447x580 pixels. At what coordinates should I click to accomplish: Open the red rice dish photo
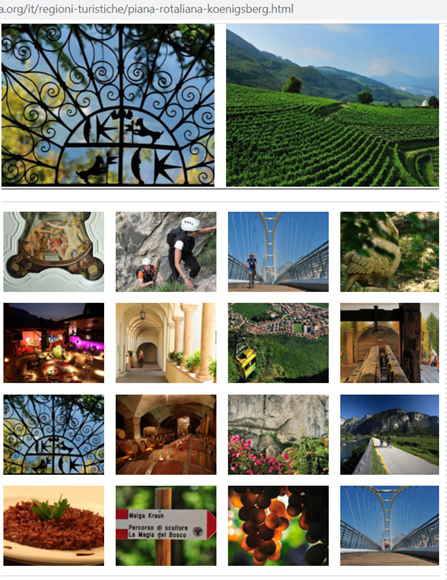54,526
